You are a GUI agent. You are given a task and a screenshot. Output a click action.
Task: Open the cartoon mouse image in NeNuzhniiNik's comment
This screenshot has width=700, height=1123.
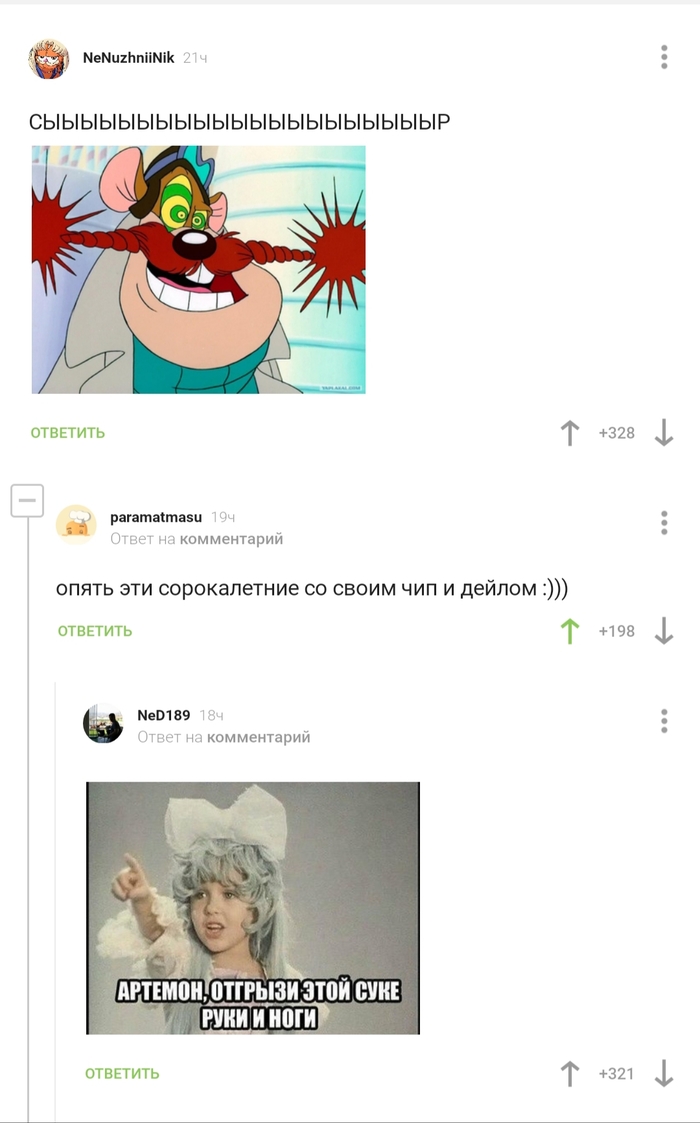point(198,270)
